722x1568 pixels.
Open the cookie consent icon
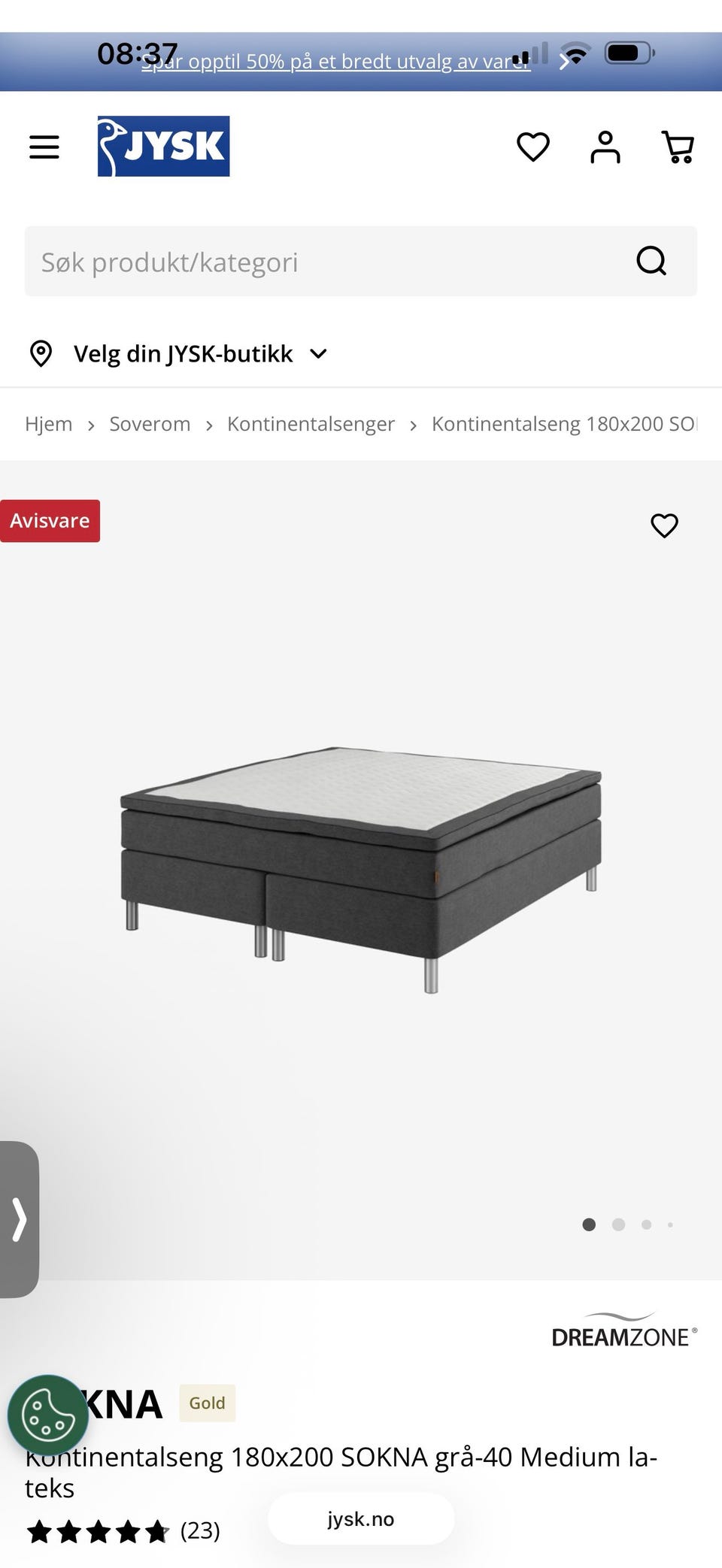pos(49,1414)
